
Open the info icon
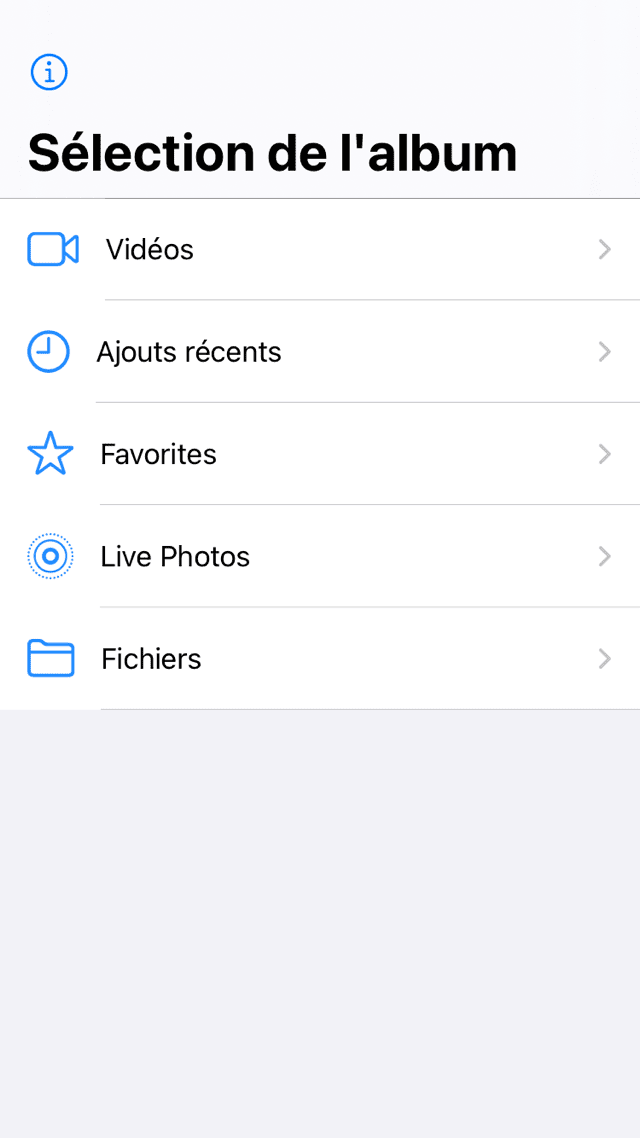pyautogui.click(x=49, y=72)
